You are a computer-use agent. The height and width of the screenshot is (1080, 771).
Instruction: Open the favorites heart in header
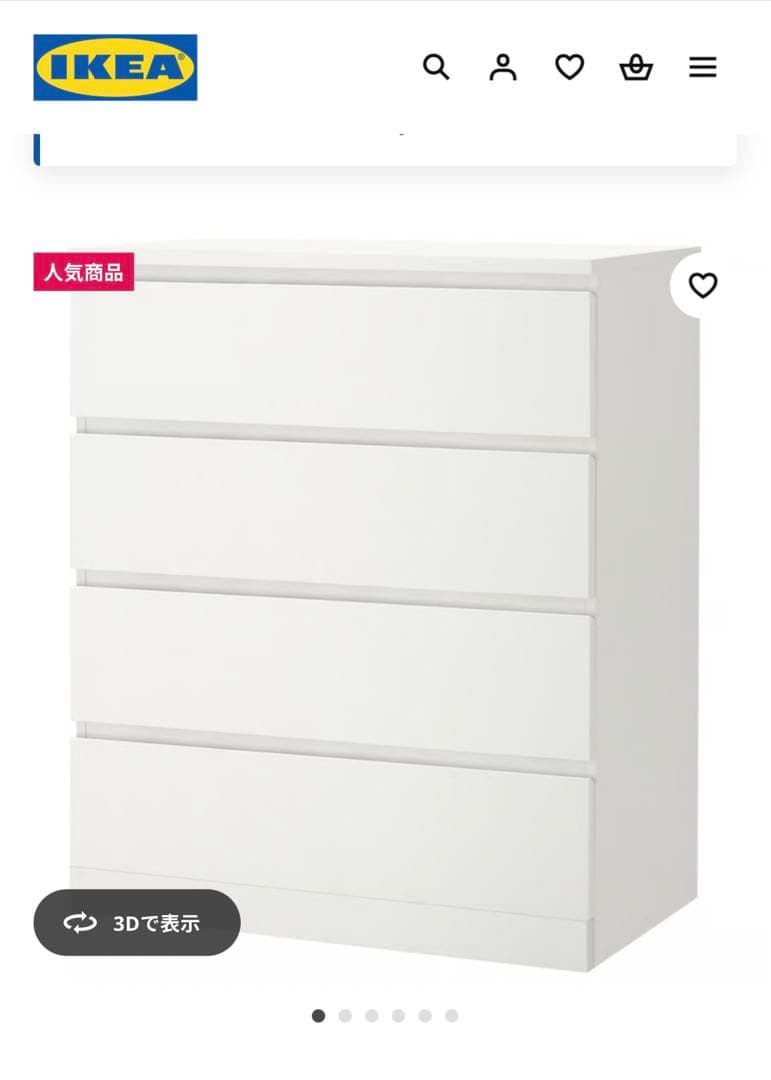pos(569,67)
